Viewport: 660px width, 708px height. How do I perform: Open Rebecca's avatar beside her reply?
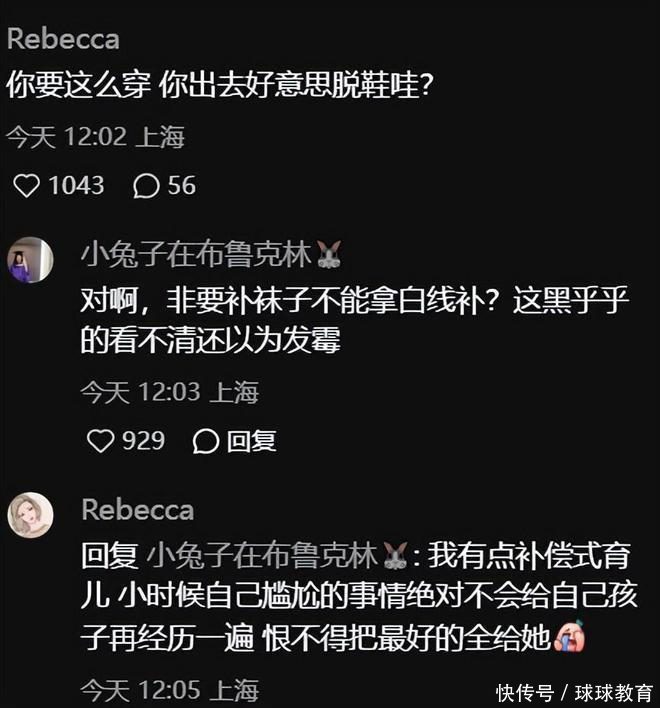click(30, 515)
